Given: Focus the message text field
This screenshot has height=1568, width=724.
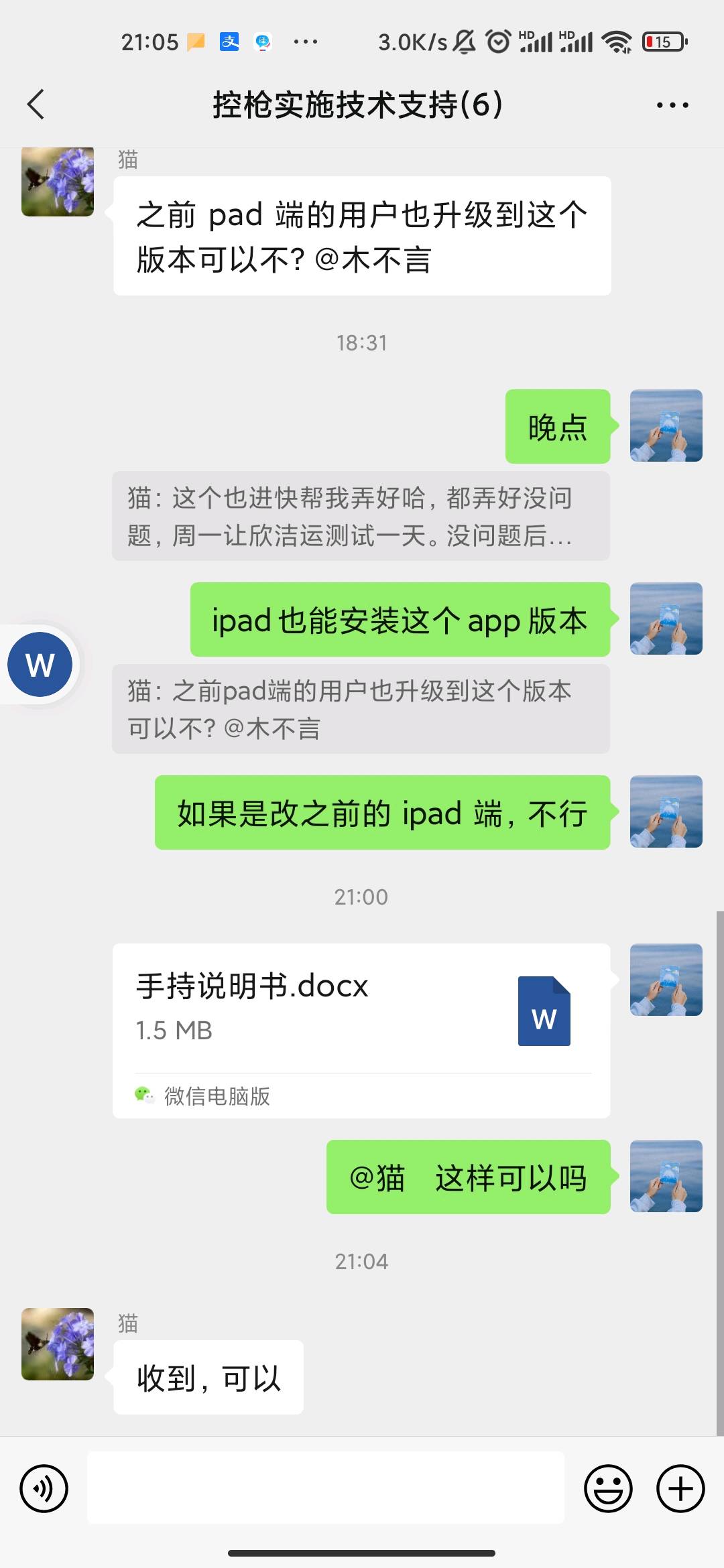Looking at the screenshot, I should coord(326,1488).
